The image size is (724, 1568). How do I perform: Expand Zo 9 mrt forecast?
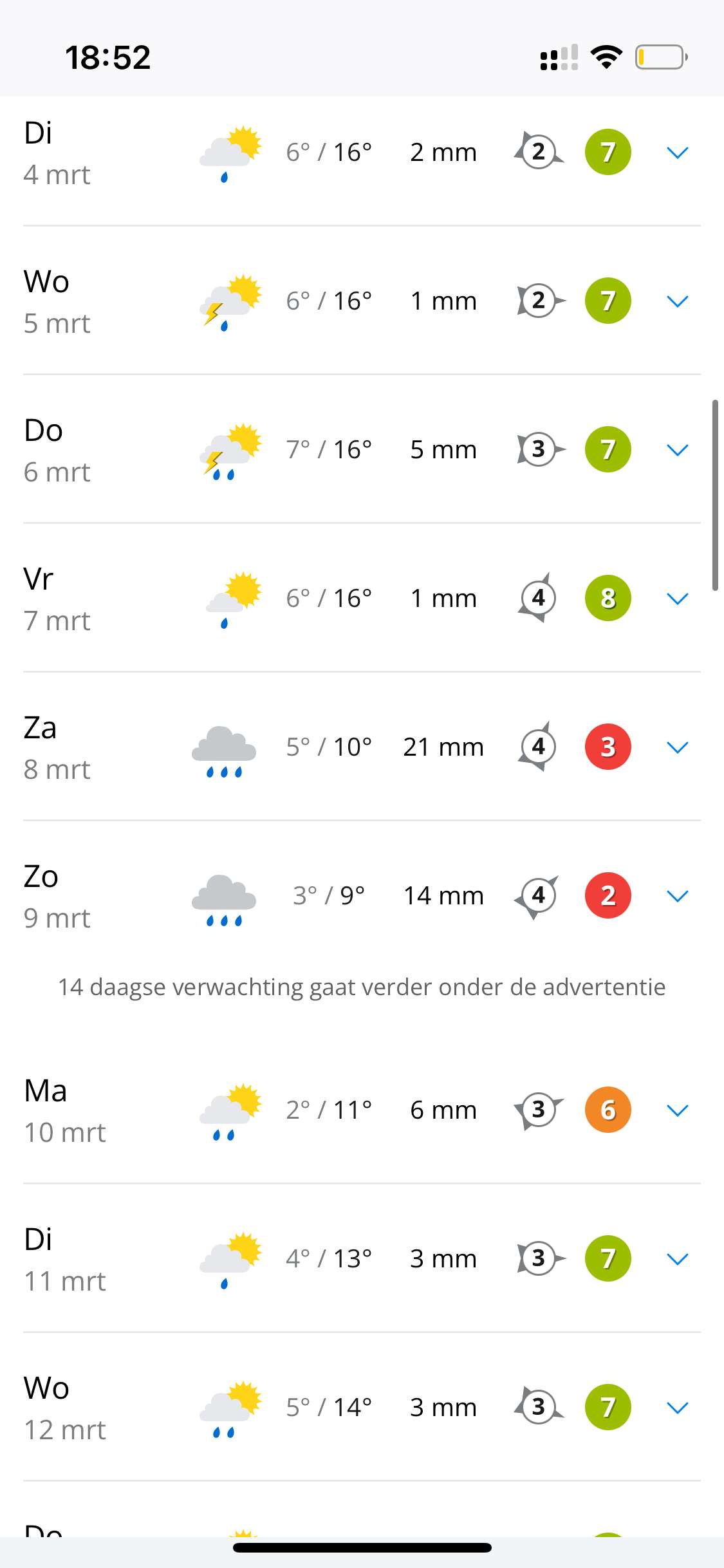pyautogui.click(x=677, y=896)
